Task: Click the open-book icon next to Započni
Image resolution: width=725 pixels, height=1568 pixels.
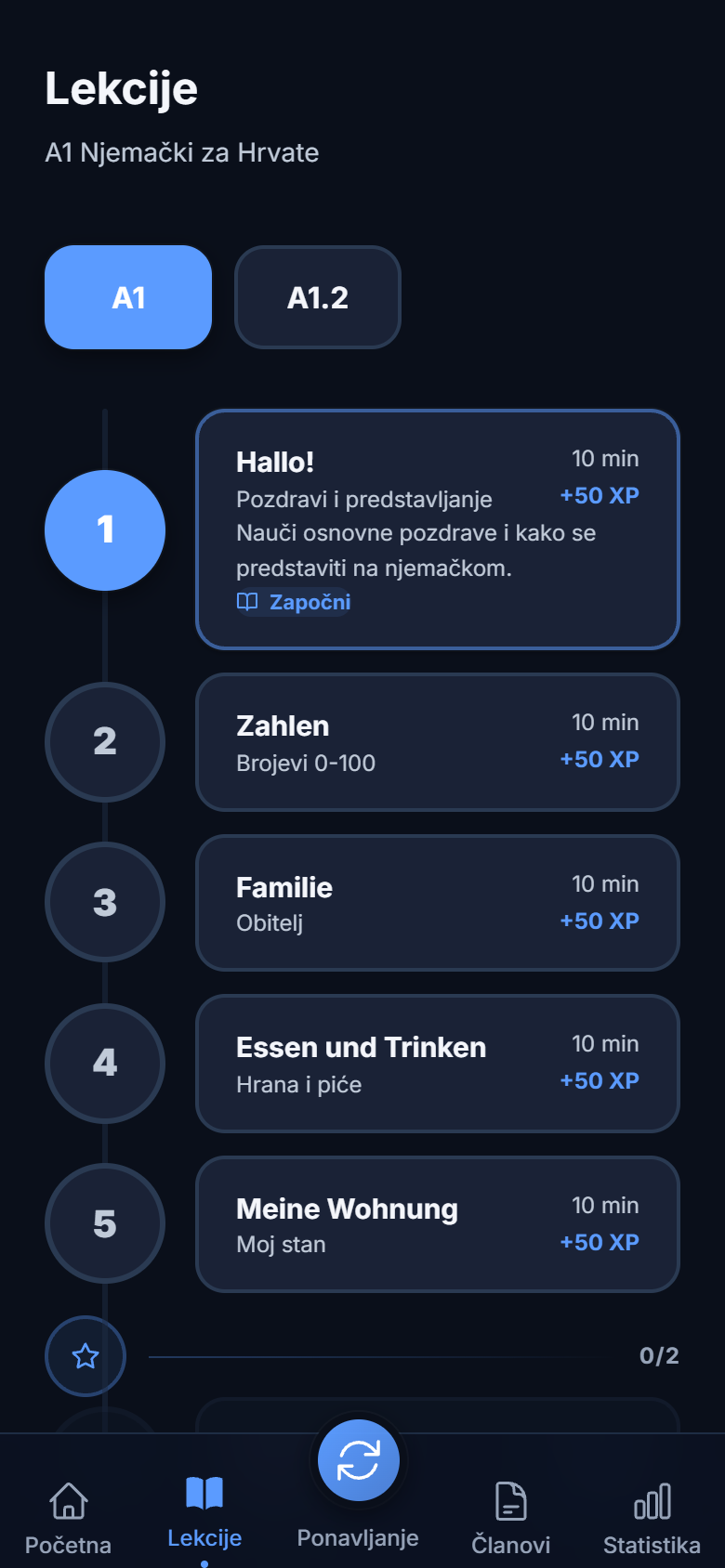Action: [247, 602]
